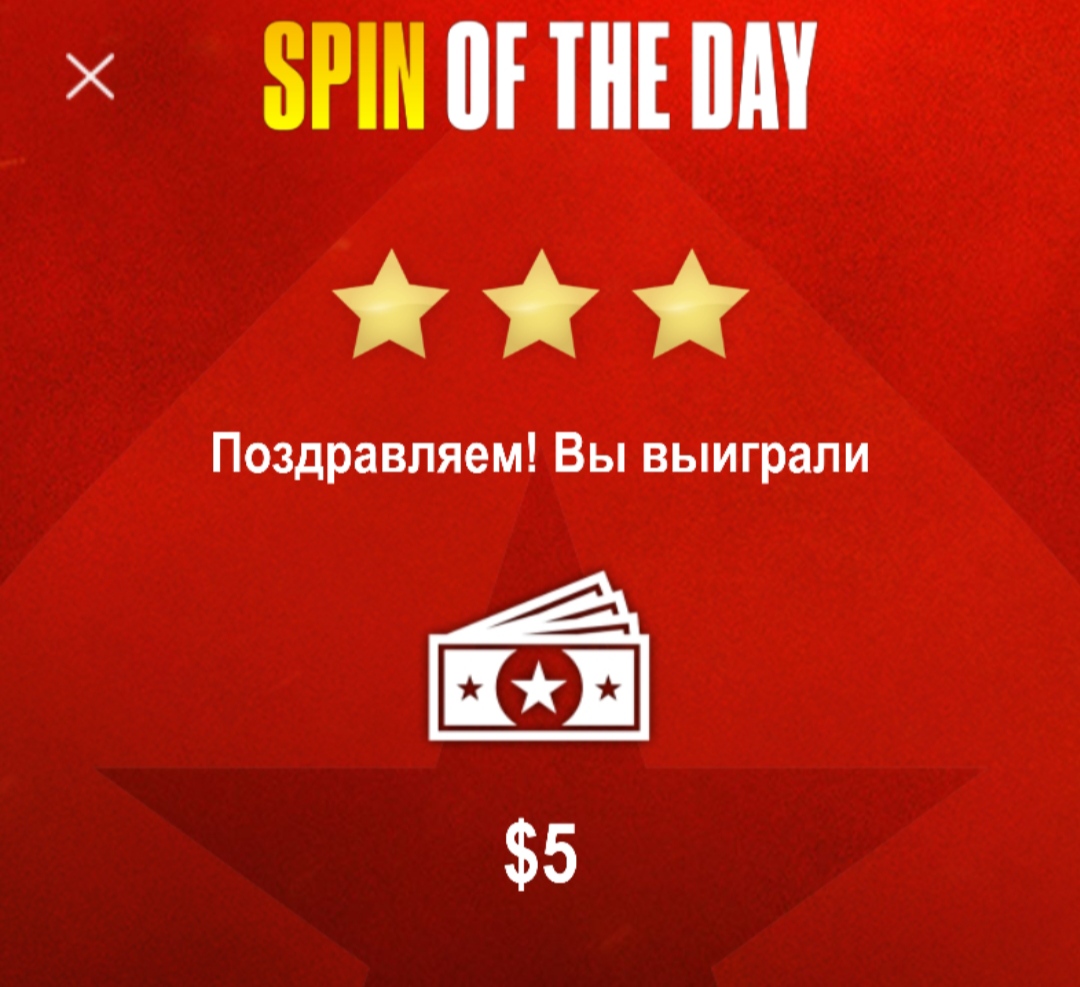This screenshot has height=987, width=1080.
Task: Close the Spin of the Day screen
Action: [90, 77]
